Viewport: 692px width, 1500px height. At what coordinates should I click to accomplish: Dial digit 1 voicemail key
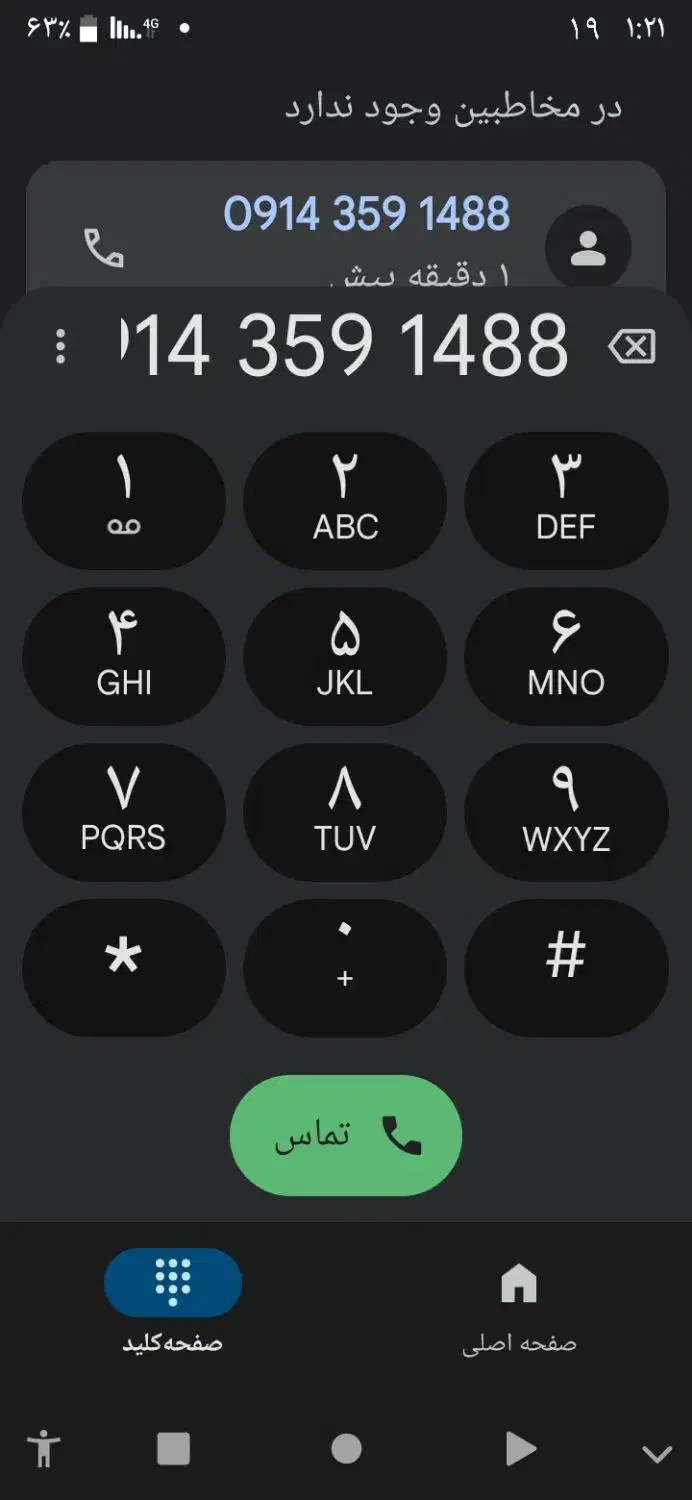124,500
